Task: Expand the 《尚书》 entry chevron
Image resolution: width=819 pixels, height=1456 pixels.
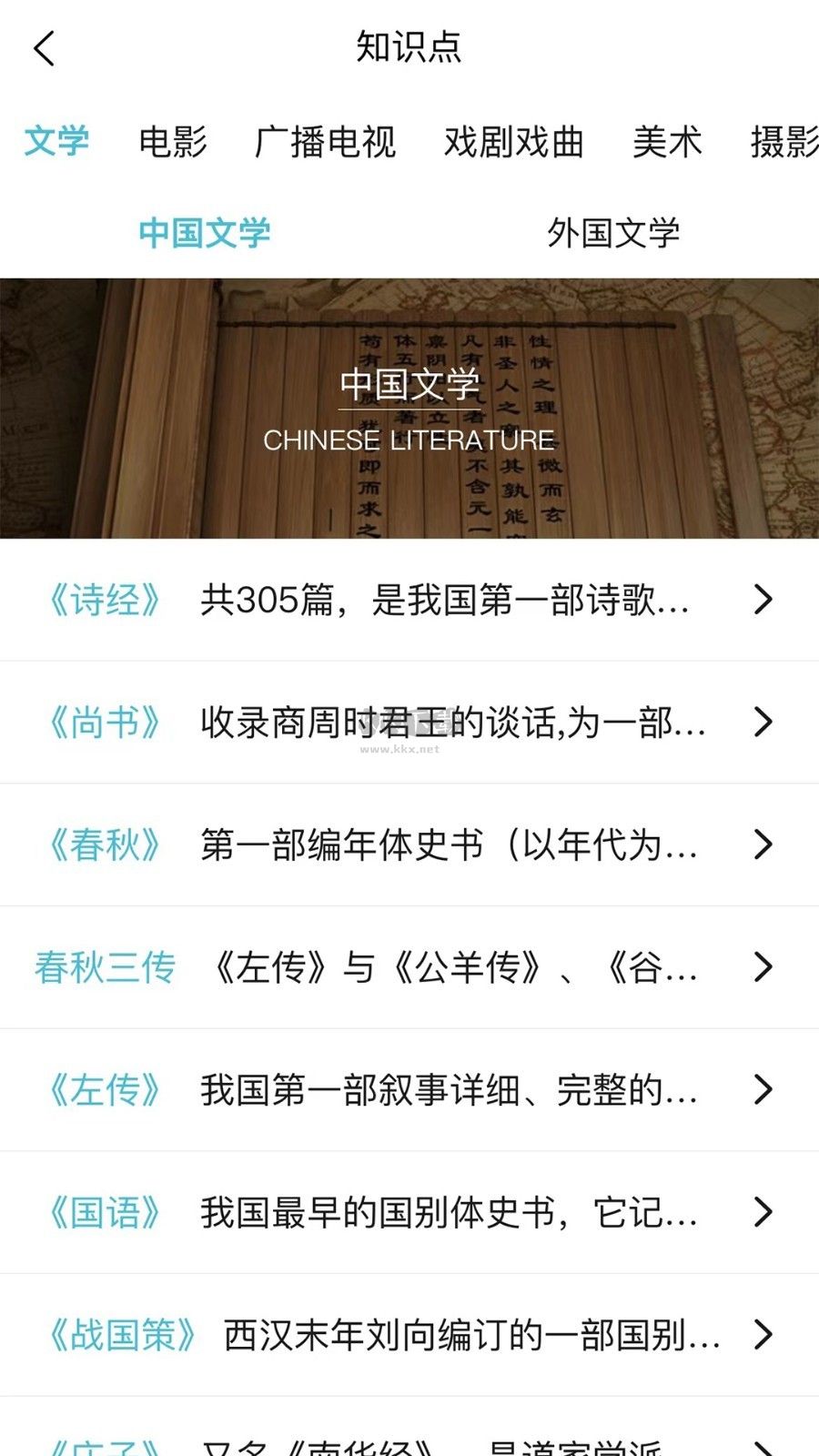Action: click(x=763, y=723)
